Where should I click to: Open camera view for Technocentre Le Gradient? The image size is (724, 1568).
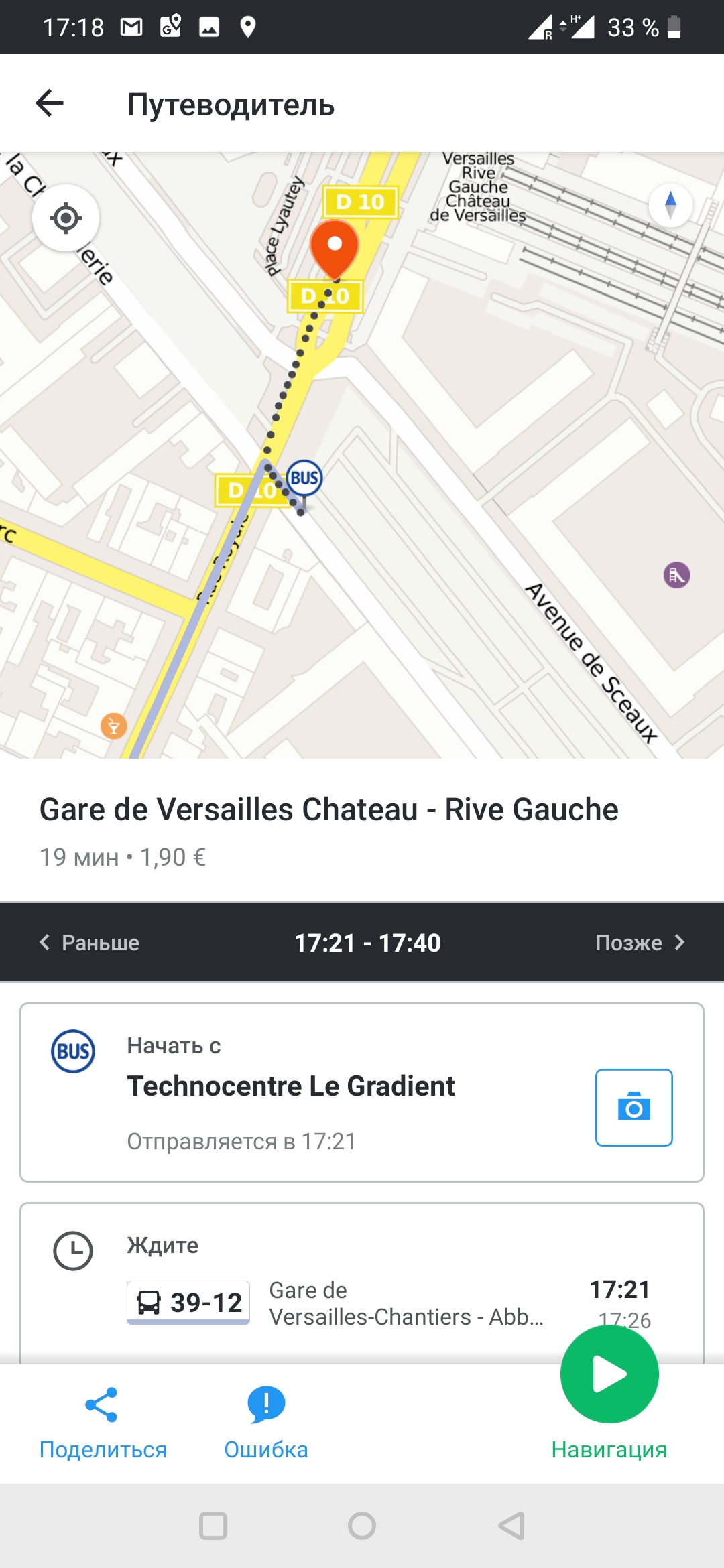click(633, 1108)
